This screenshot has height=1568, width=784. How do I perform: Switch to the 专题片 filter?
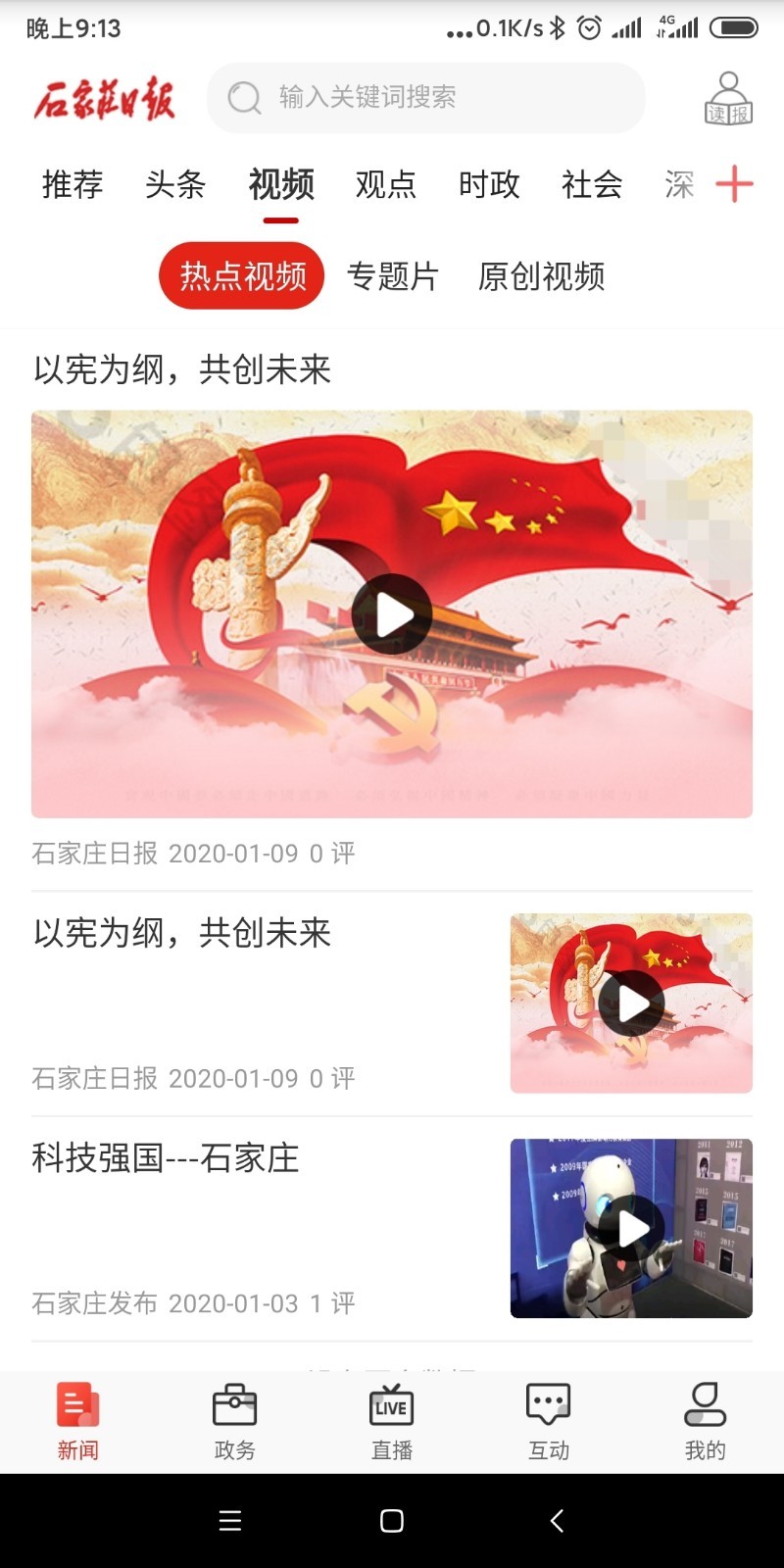coord(394,275)
